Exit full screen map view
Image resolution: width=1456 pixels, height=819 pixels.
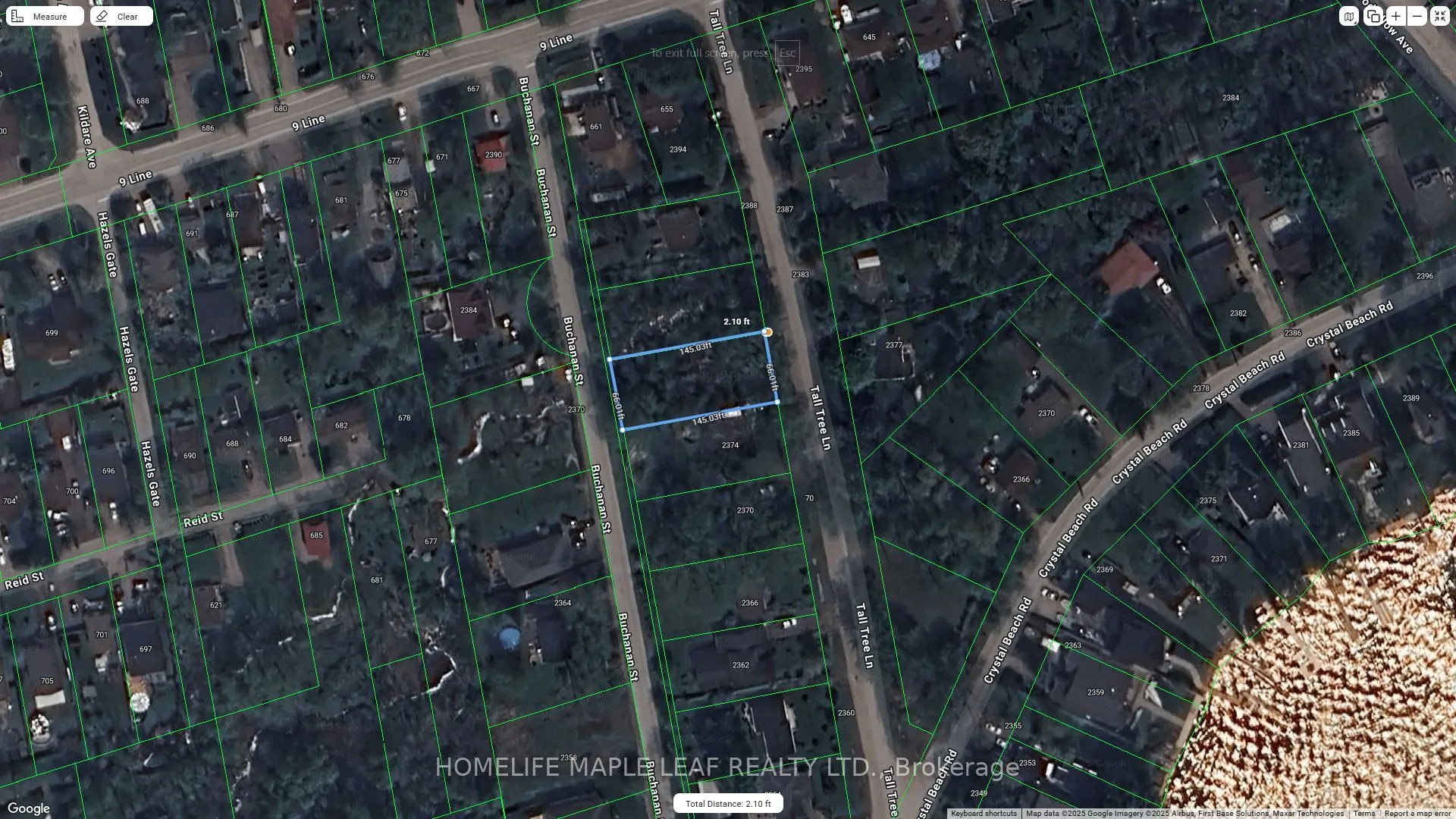tap(1439, 16)
